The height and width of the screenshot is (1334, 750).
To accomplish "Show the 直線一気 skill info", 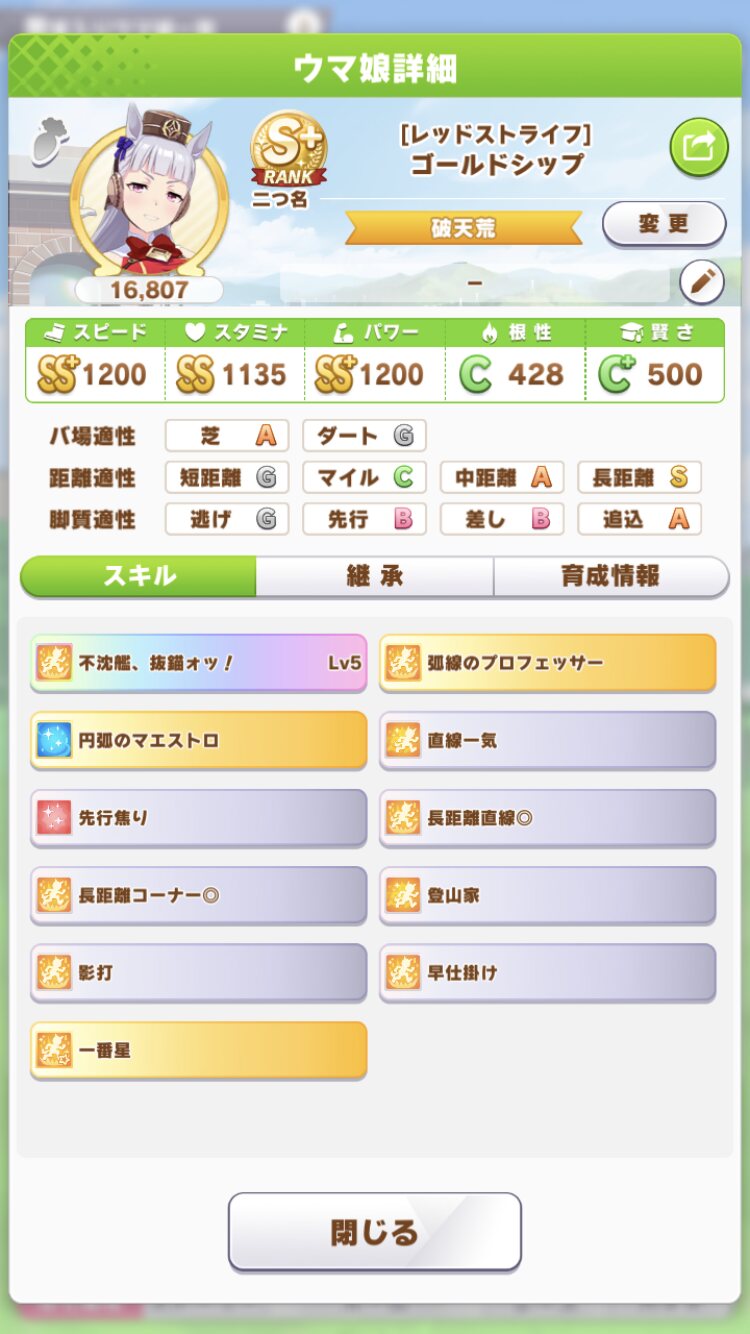I will point(547,740).
